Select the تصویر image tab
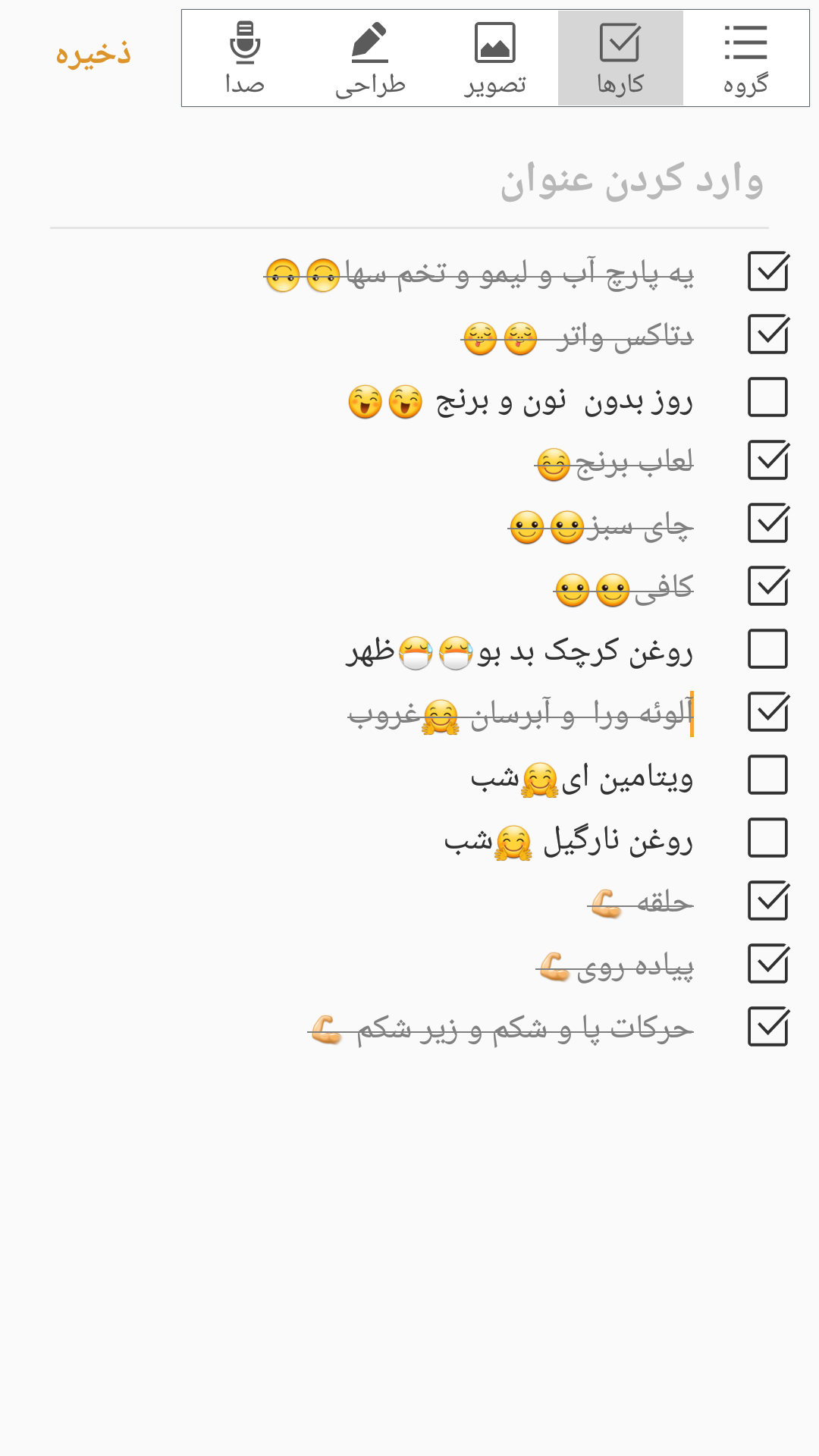 click(x=495, y=58)
